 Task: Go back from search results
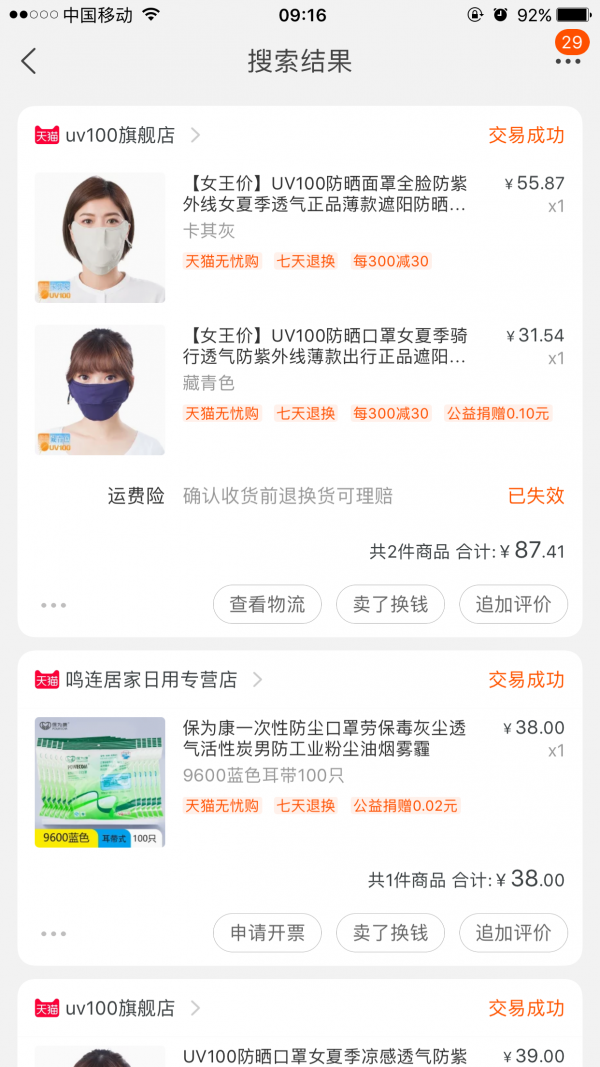[28, 61]
